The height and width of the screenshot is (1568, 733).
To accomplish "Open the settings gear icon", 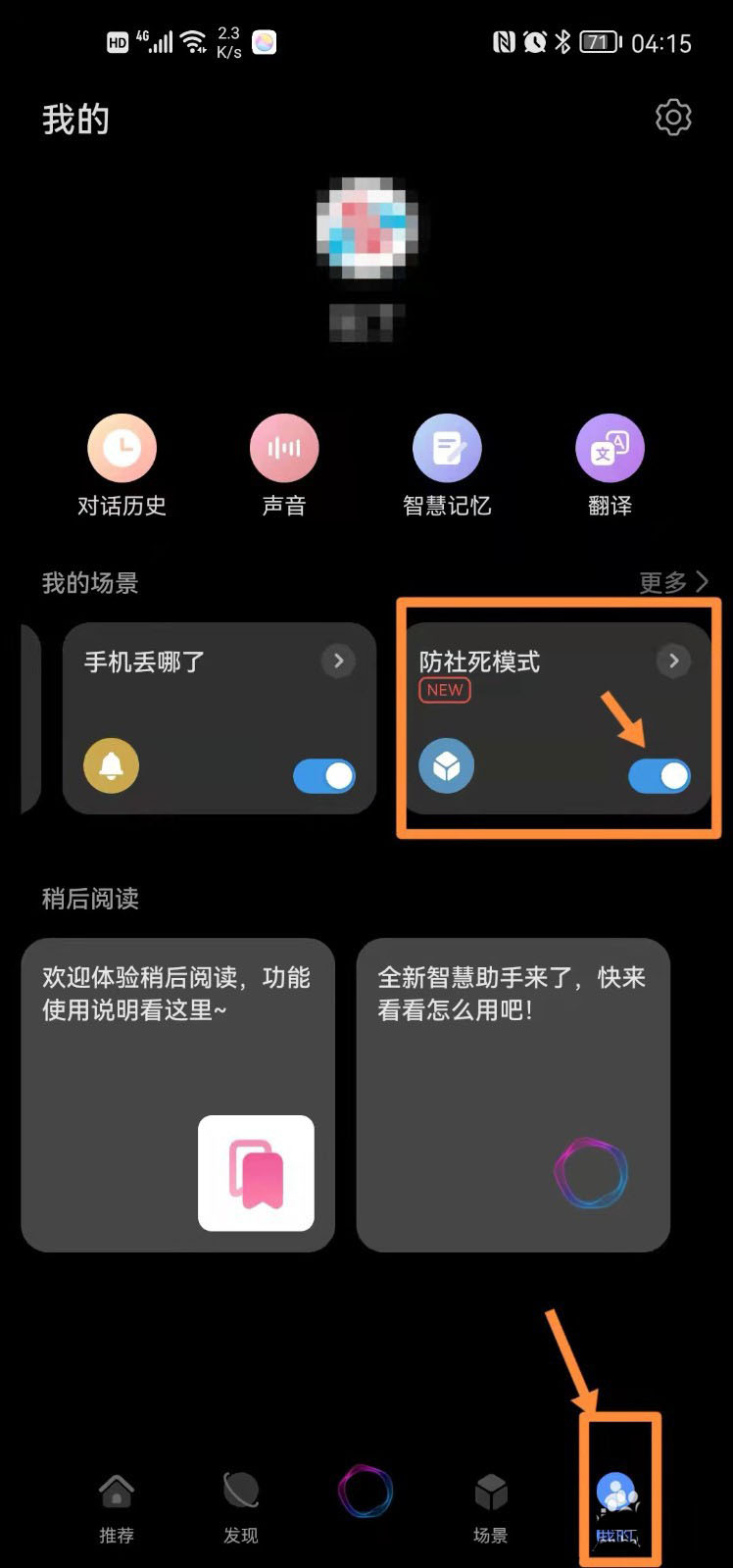I will click(672, 118).
